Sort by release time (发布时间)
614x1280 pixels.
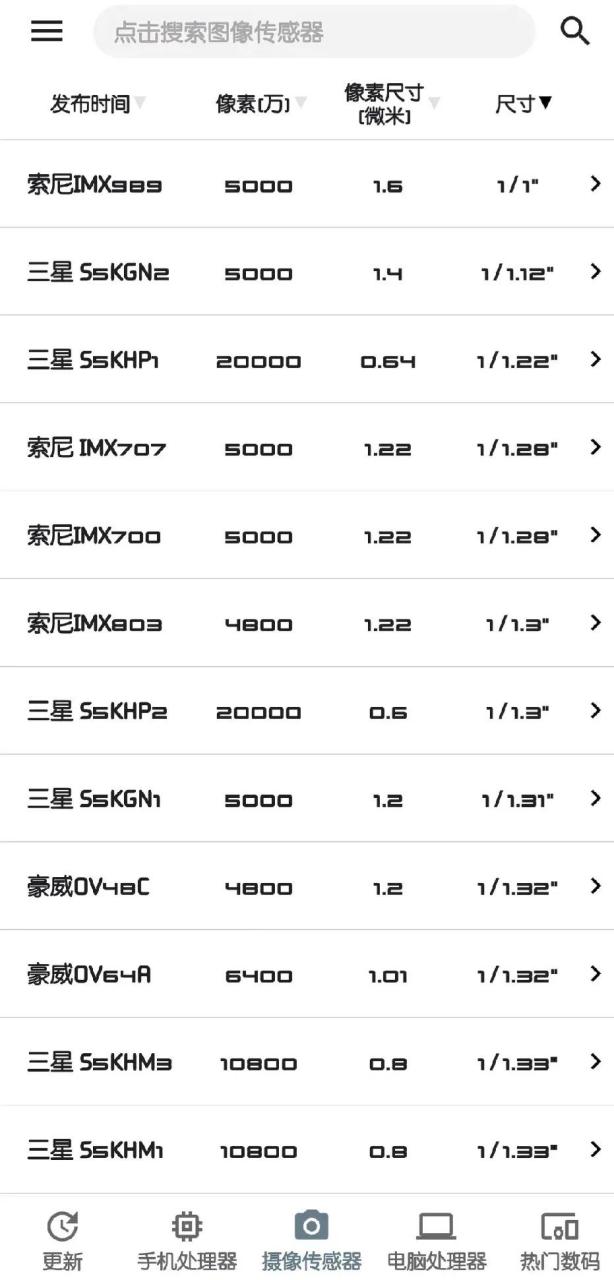pos(97,103)
